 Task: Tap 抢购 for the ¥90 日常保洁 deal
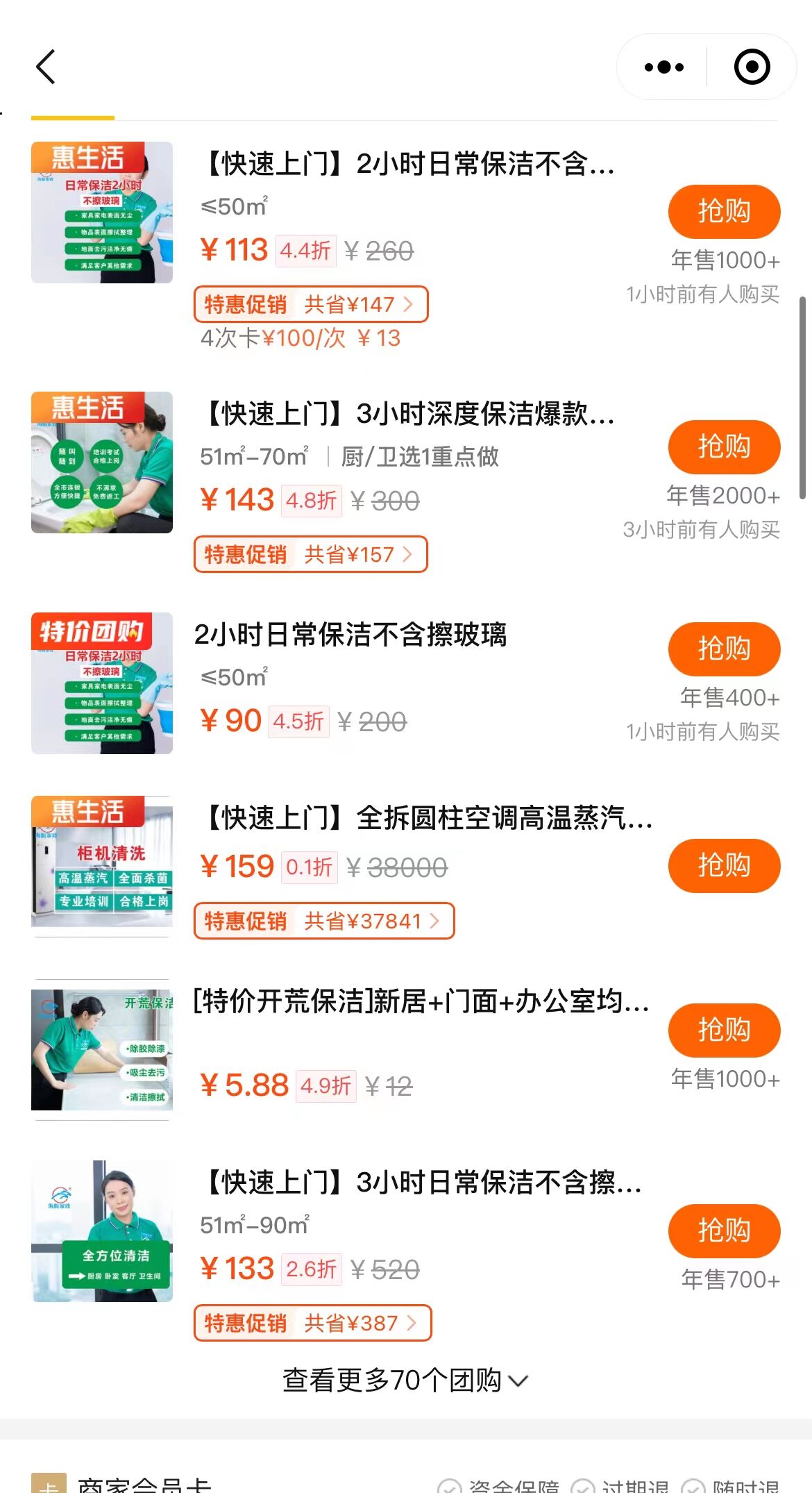tap(723, 649)
